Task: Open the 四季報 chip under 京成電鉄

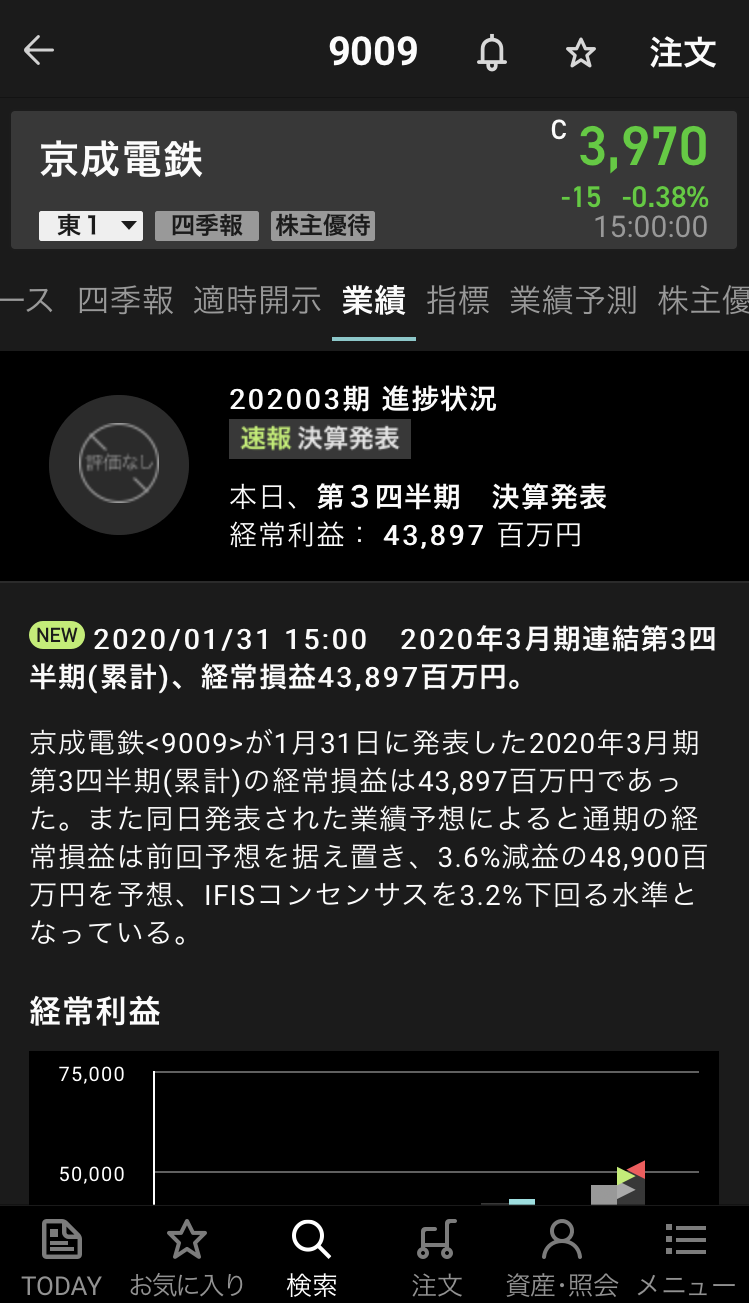Action: [x=207, y=226]
